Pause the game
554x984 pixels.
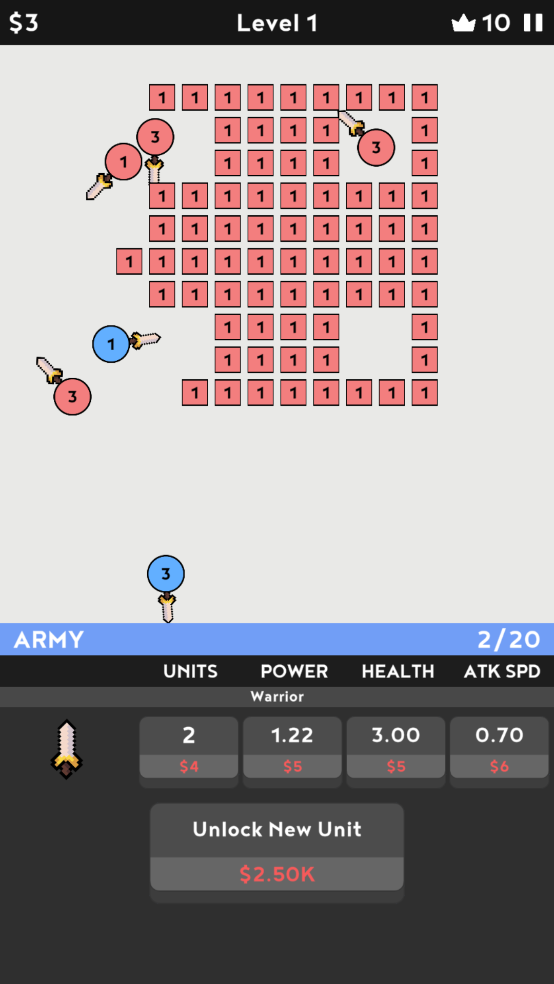click(x=533, y=23)
